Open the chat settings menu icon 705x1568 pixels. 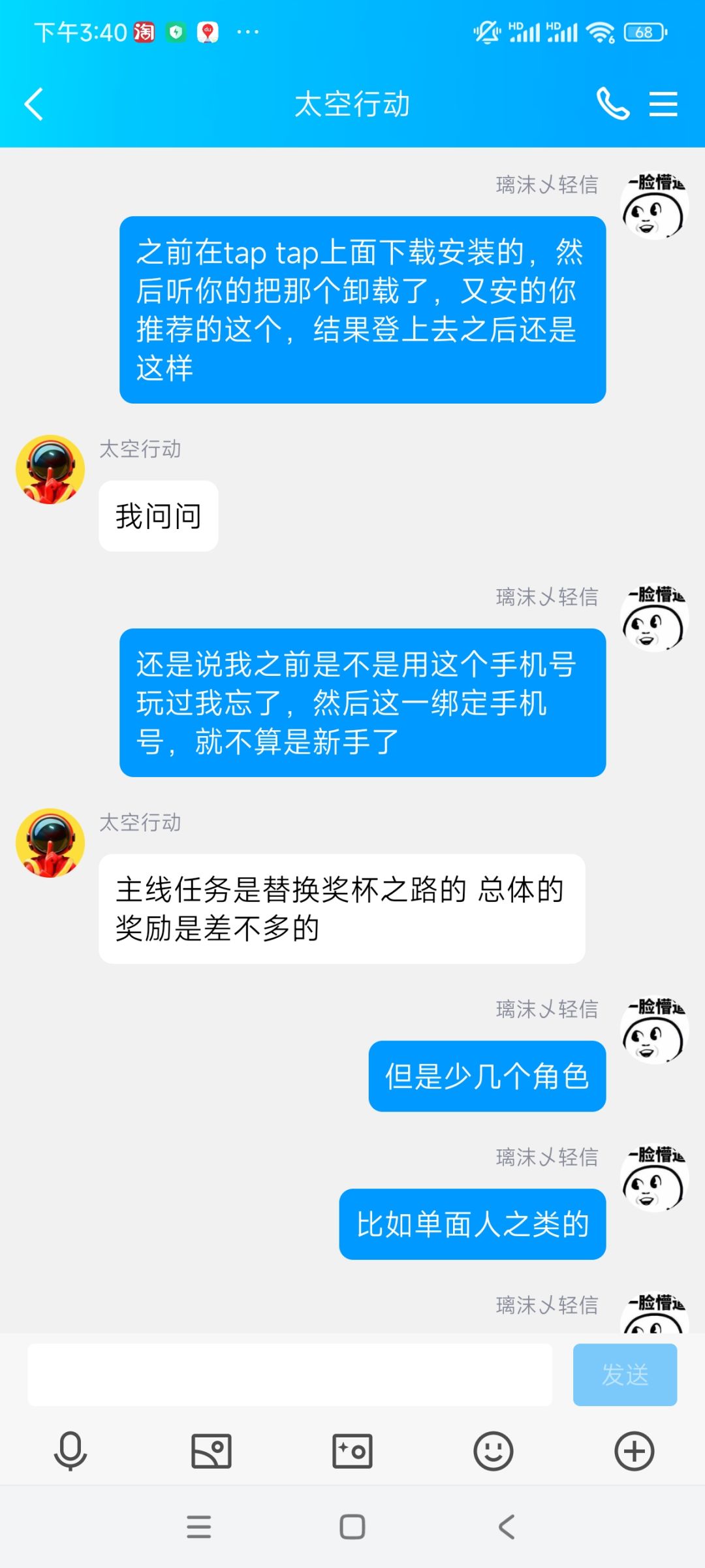tap(663, 104)
